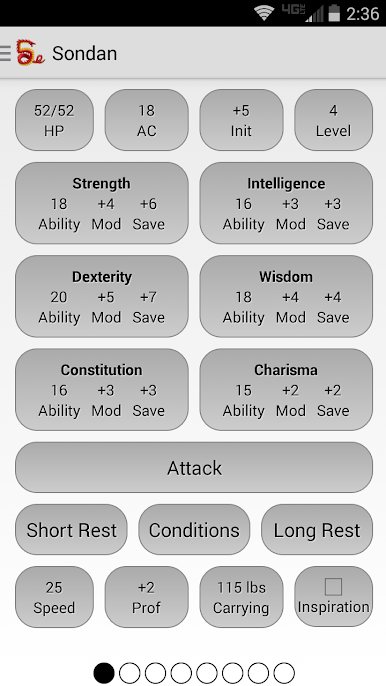Open the Level 4 button
This screenshot has width=386, height=686.
click(x=333, y=120)
